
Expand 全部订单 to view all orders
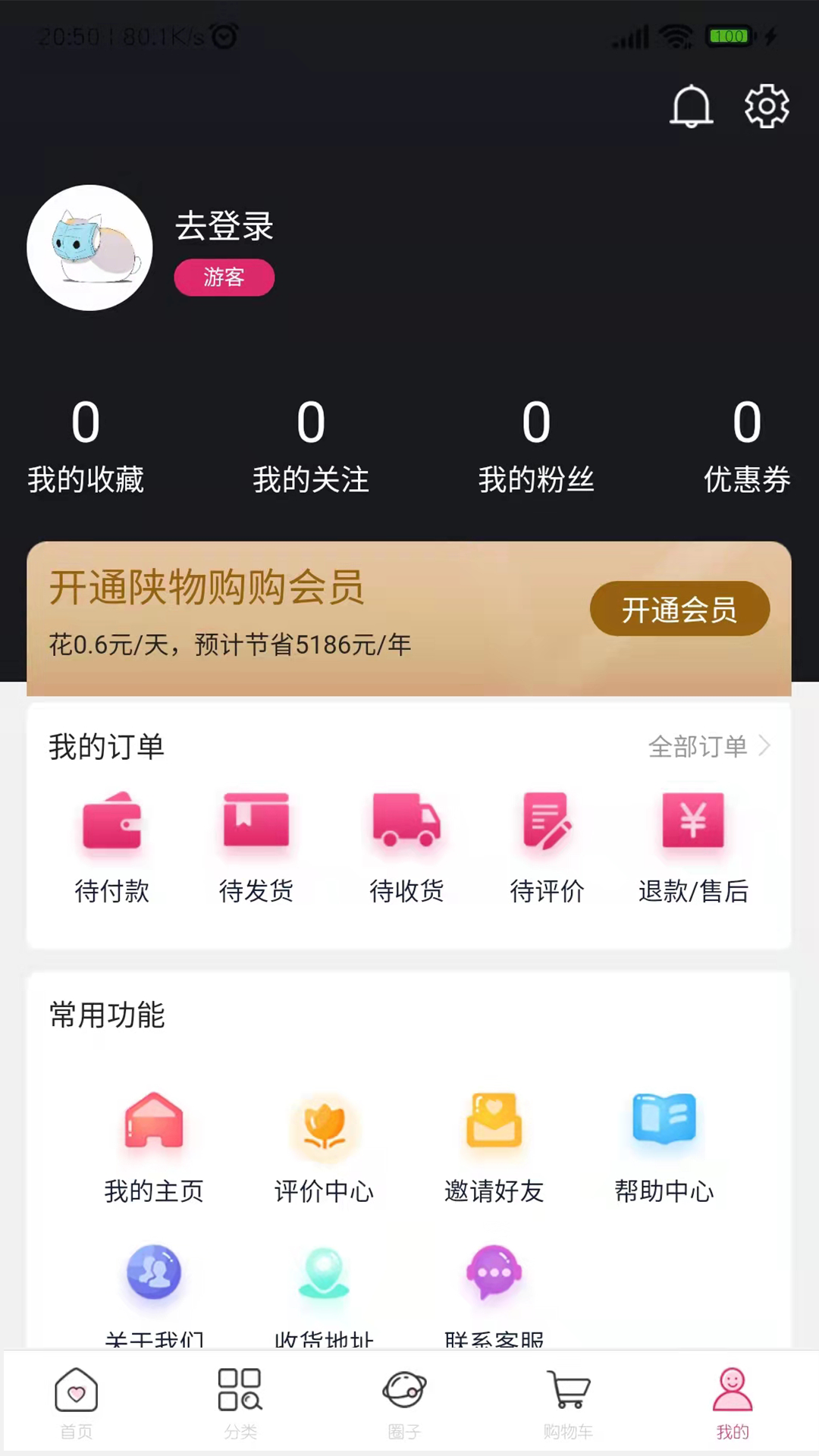(708, 746)
